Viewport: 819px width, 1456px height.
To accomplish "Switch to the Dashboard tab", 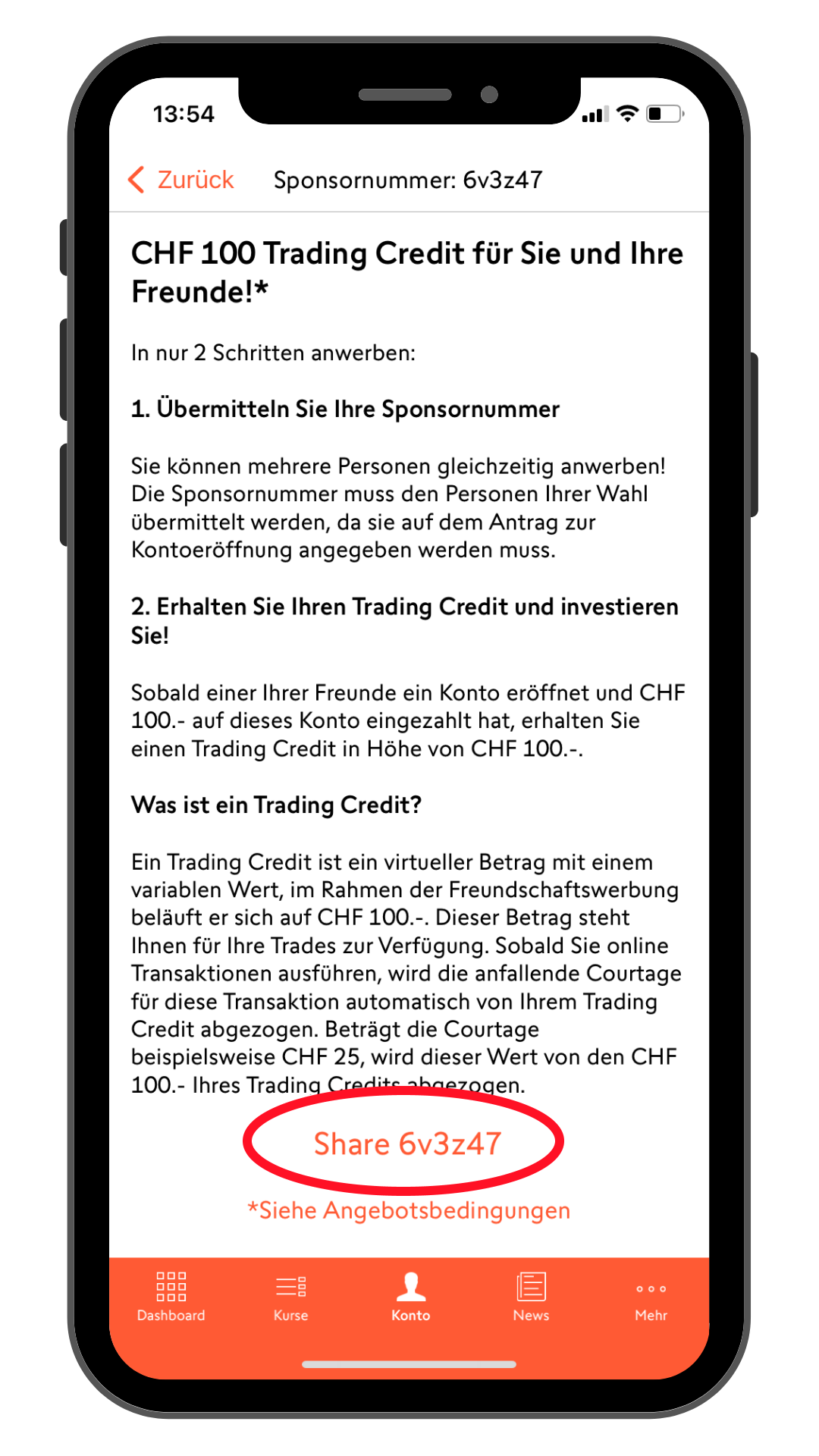I will (x=171, y=1298).
